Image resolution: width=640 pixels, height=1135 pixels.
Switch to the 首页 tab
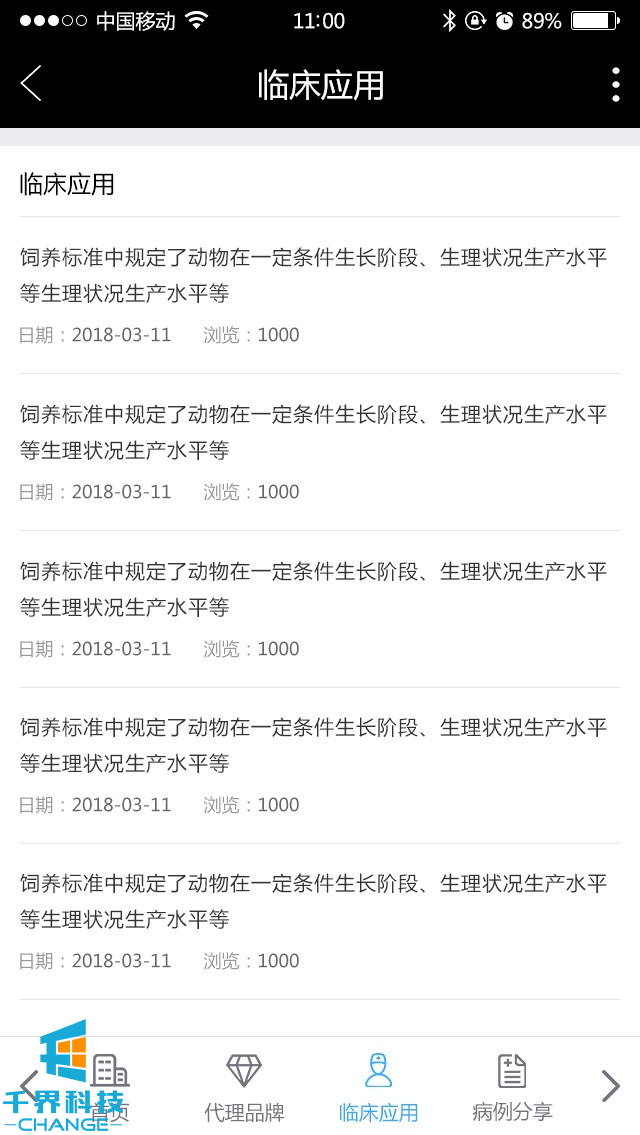tap(110, 1086)
